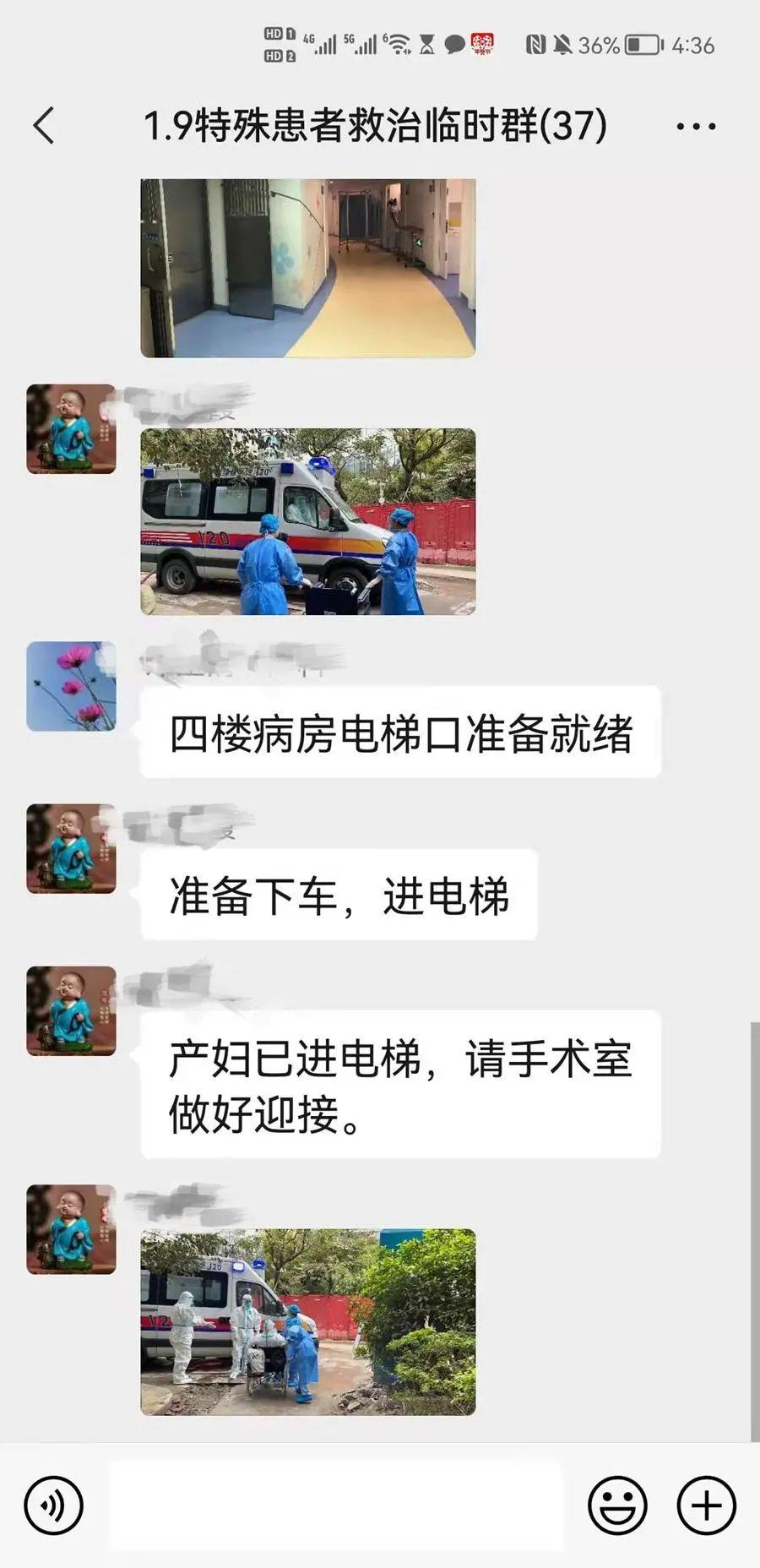Open the emoji sticker panel

coord(617,1505)
